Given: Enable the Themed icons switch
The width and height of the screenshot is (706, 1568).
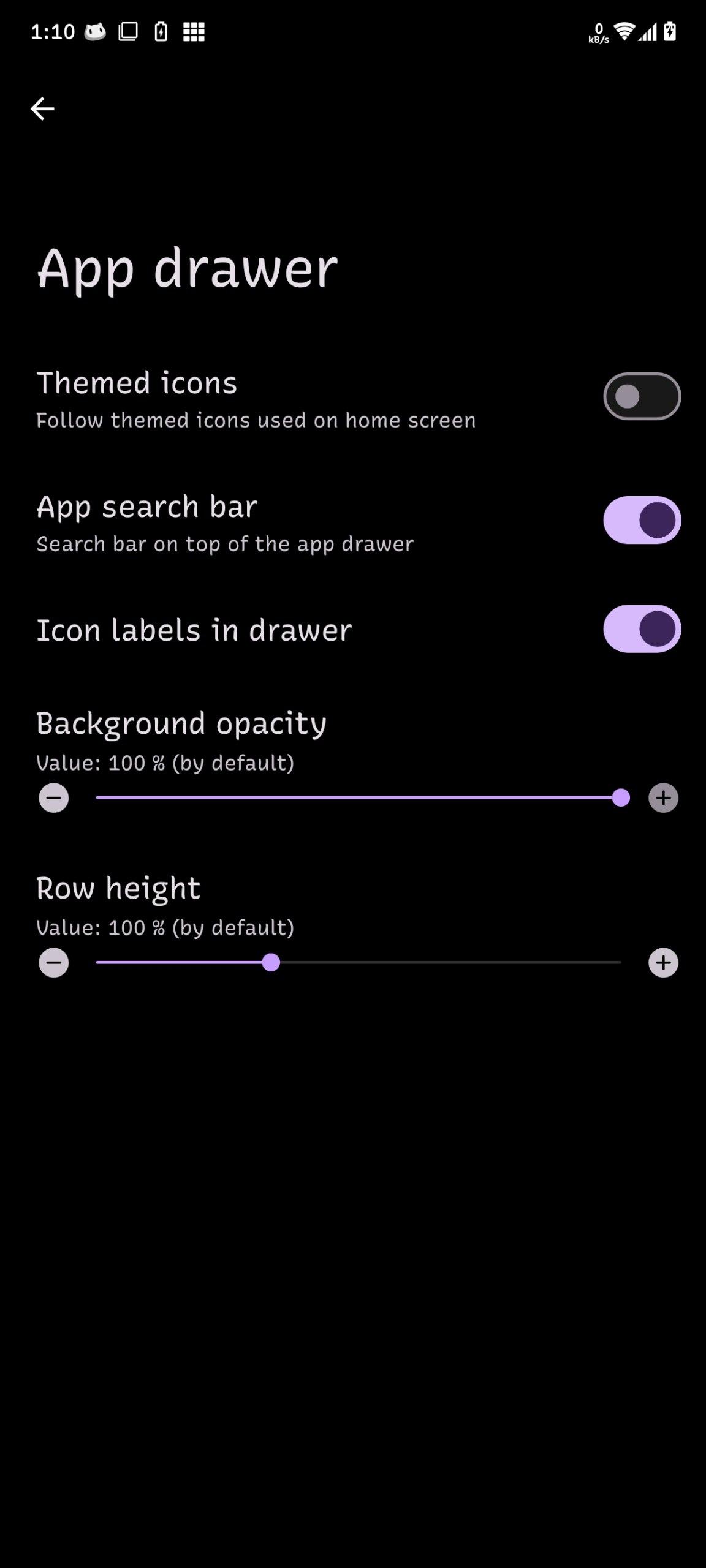Looking at the screenshot, I should pyautogui.click(x=642, y=396).
